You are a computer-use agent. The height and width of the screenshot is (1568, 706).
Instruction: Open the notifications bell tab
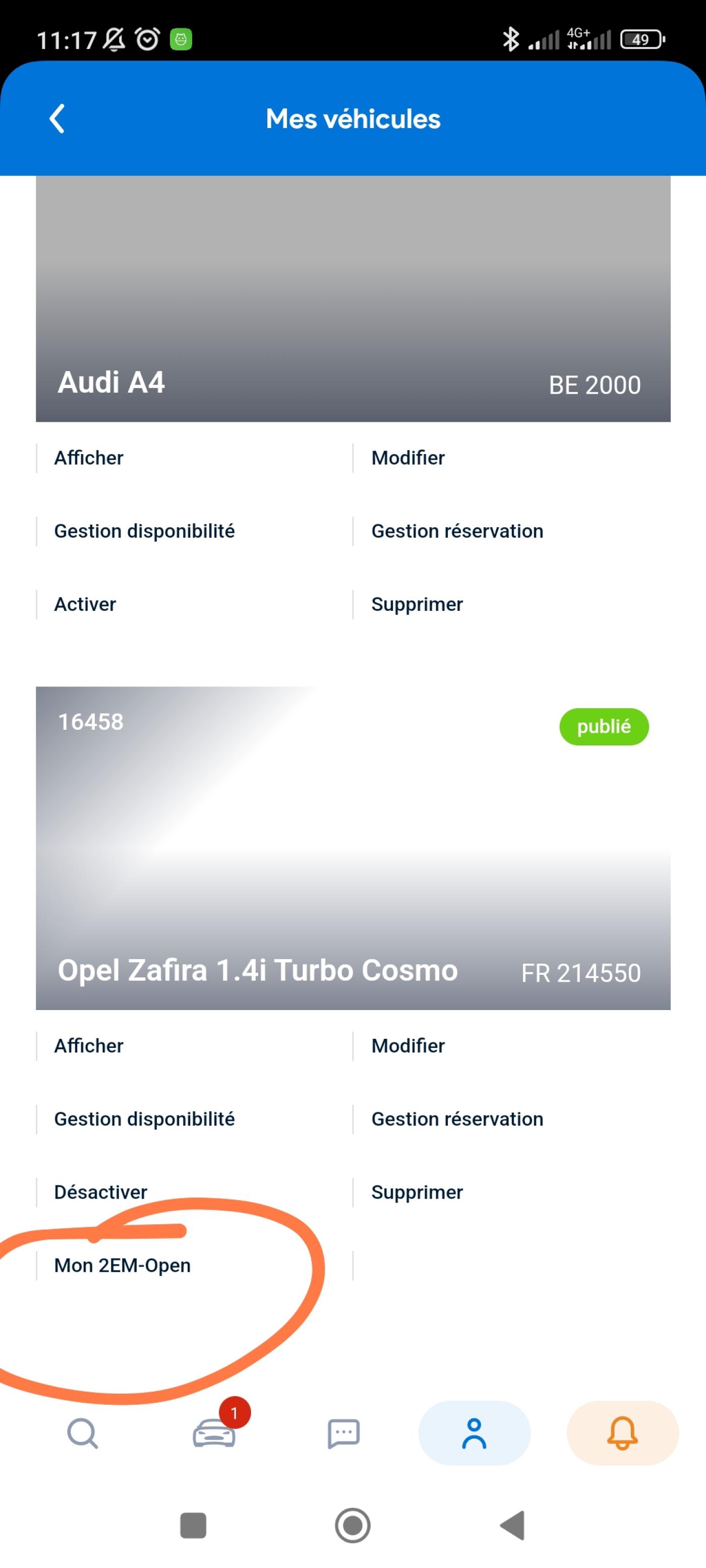pos(623,1433)
